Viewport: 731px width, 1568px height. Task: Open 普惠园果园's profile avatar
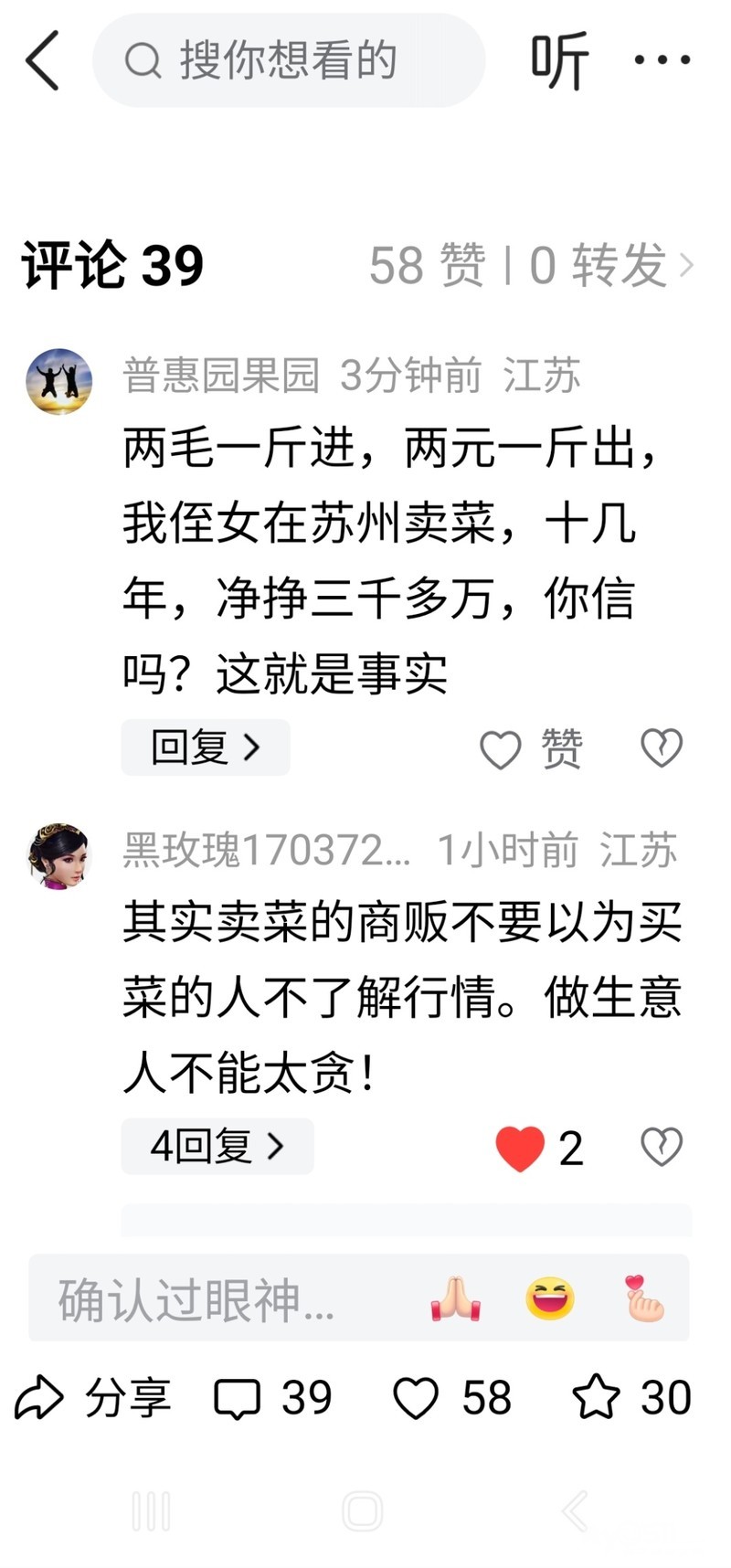(x=59, y=381)
